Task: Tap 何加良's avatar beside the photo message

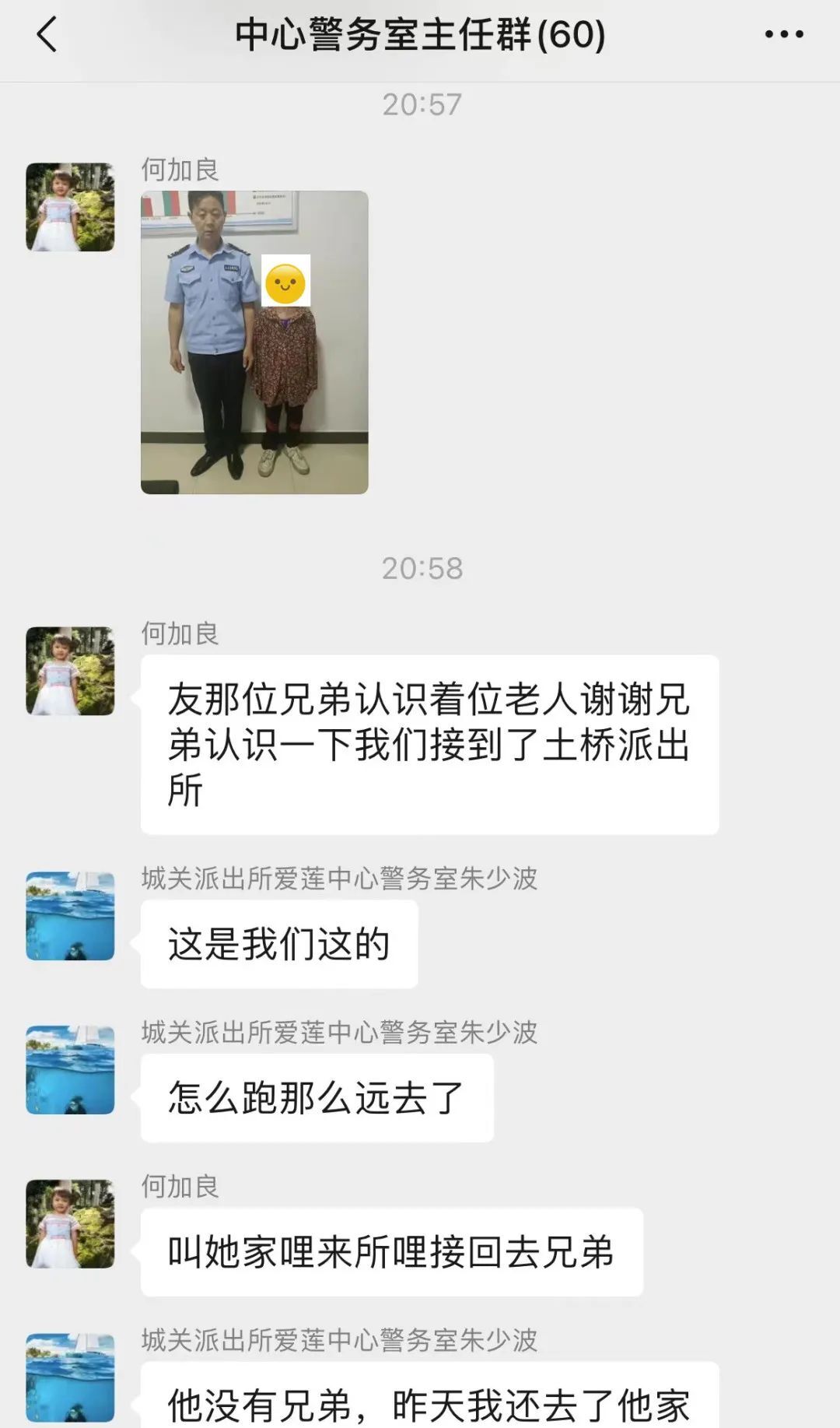Action: pos(70,207)
